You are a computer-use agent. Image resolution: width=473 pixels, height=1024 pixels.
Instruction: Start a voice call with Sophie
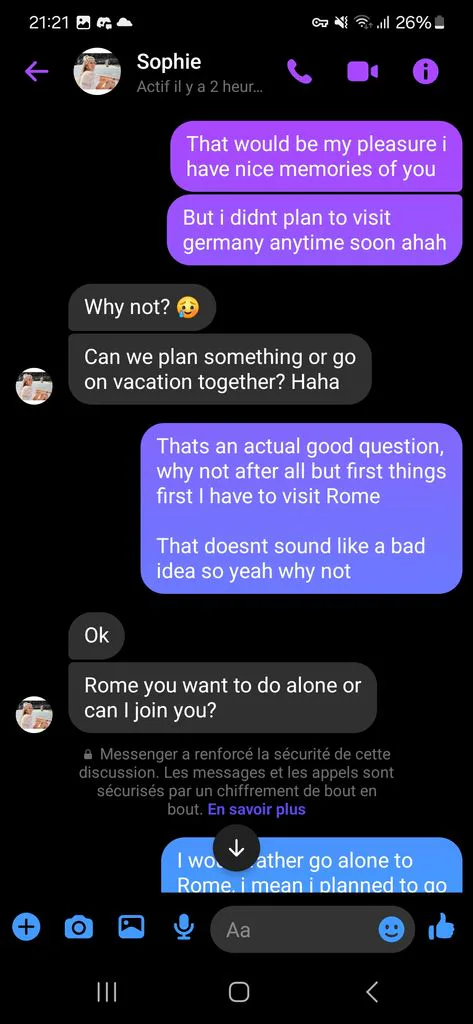pos(300,72)
